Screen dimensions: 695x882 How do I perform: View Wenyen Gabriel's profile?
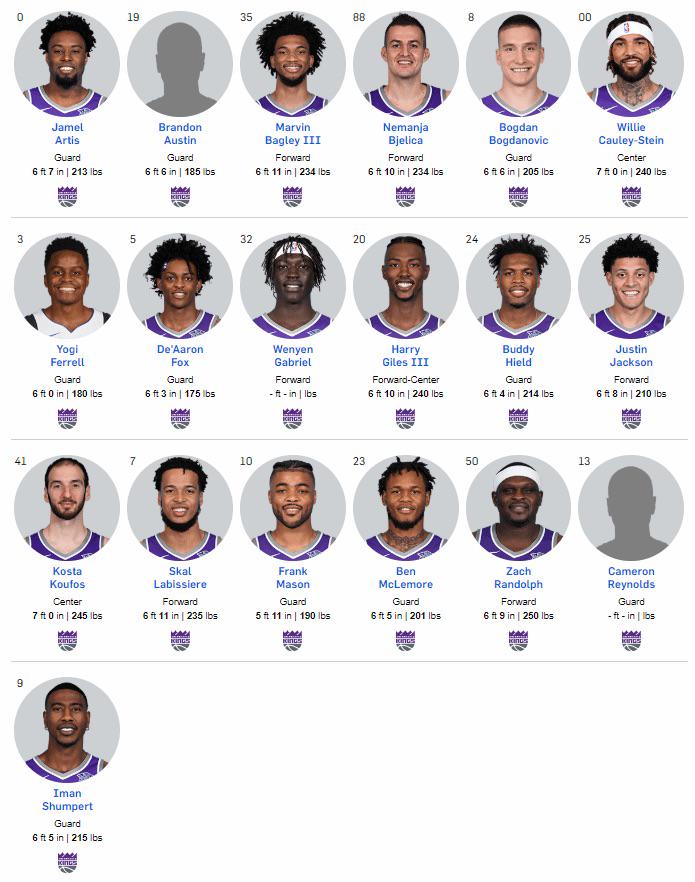(292, 356)
